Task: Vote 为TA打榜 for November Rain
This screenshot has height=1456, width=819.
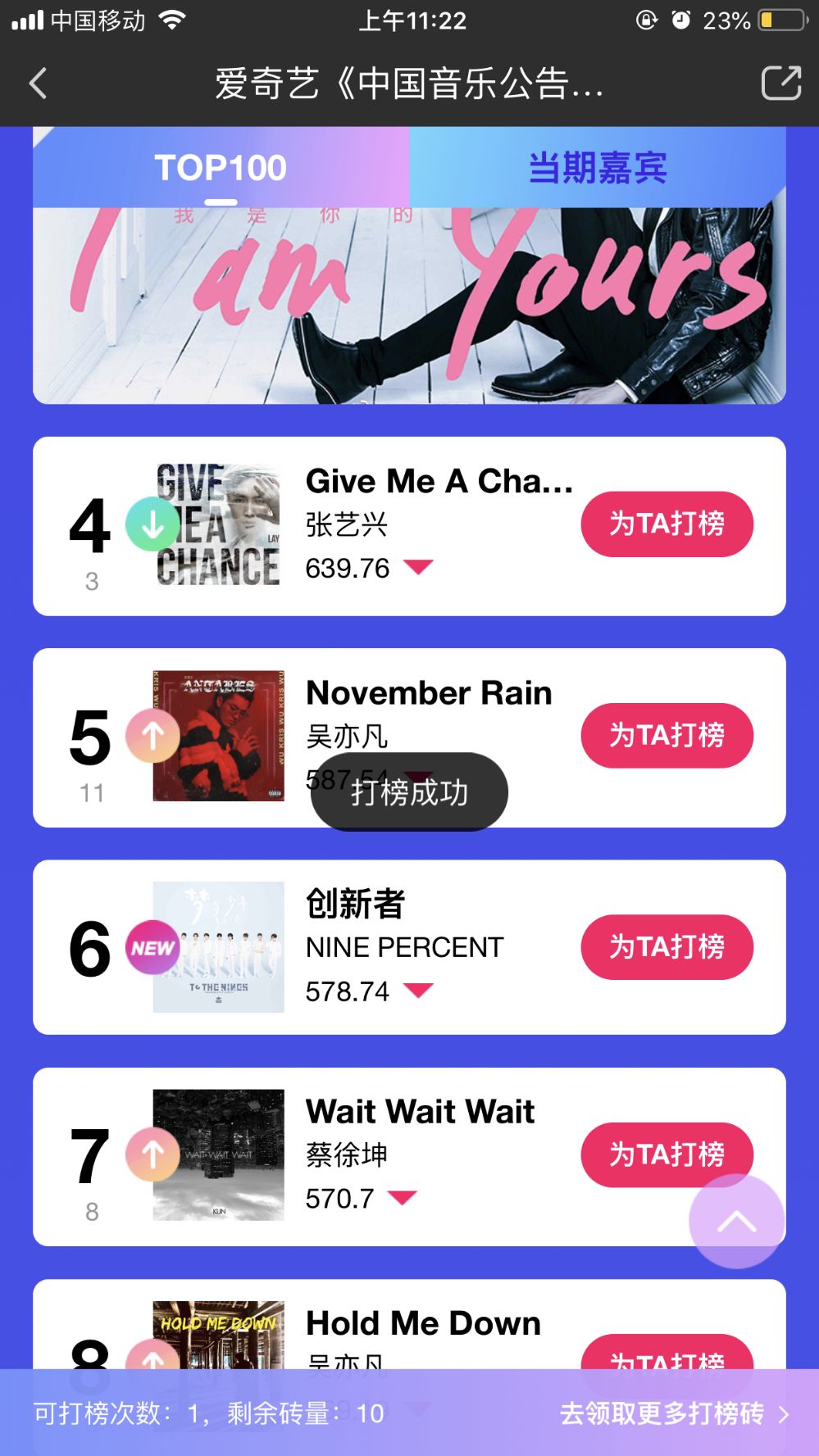Action: (x=667, y=736)
